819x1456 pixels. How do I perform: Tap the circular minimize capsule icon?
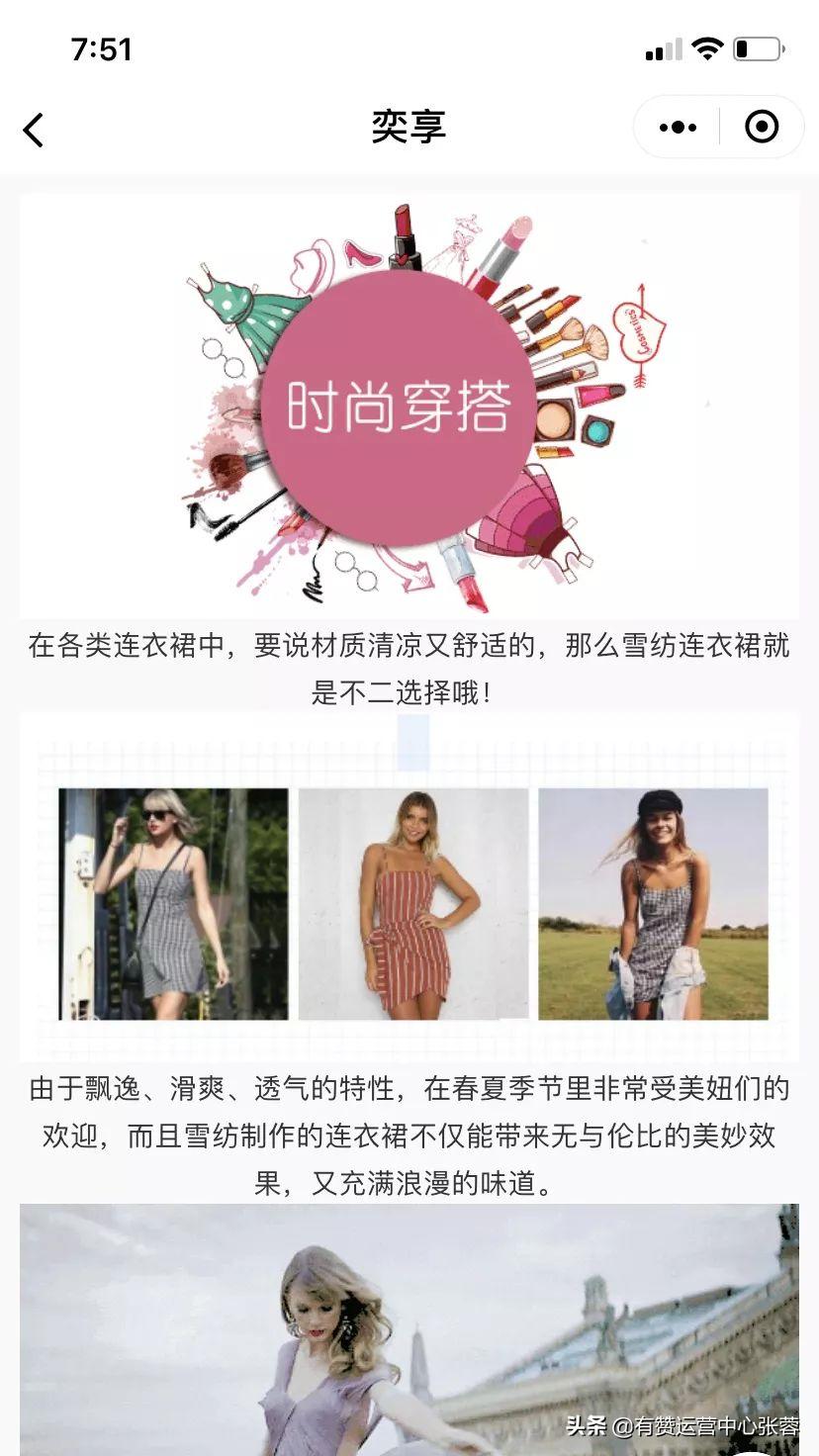[x=760, y=127]
